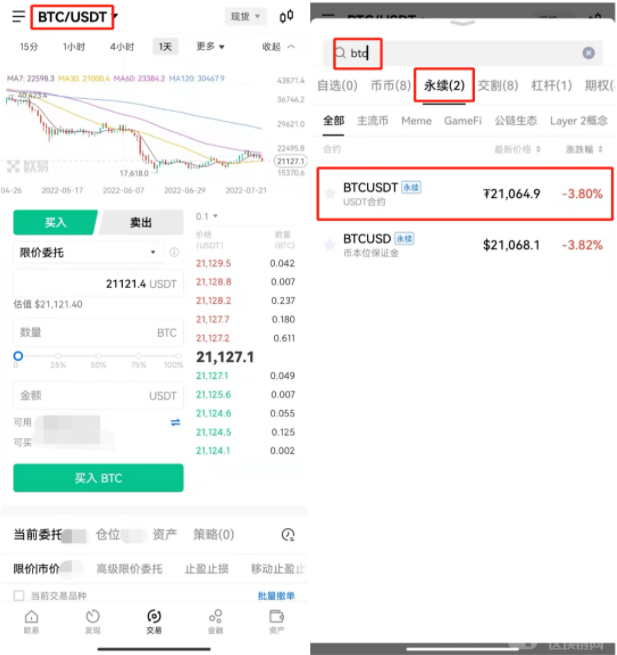The height and width of the screenshot is (655, 617).
Task: Expand the 更多 interval options
Action: point(210,47)
